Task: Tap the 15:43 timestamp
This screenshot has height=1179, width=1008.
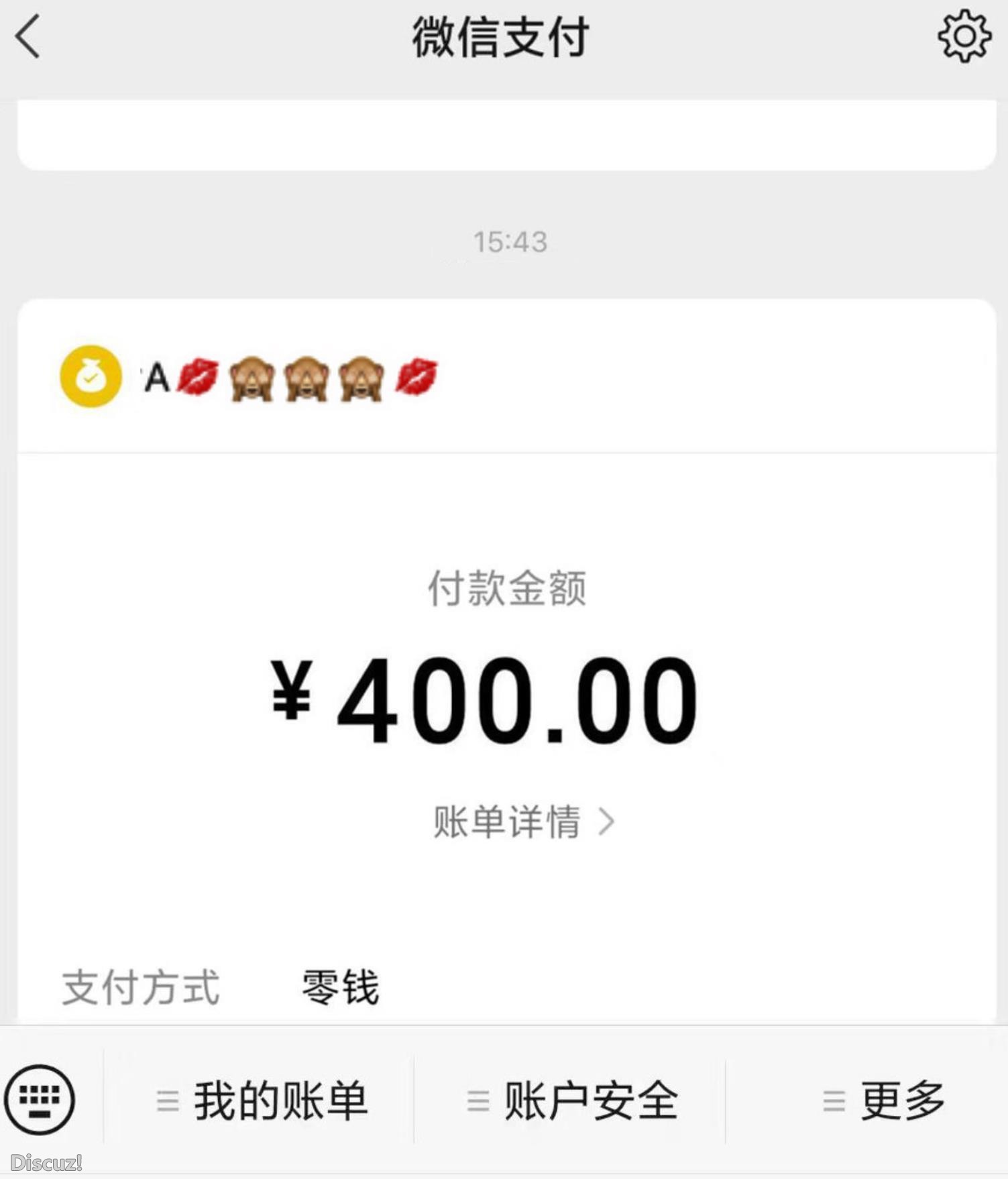Action: (x=510, y=241)
